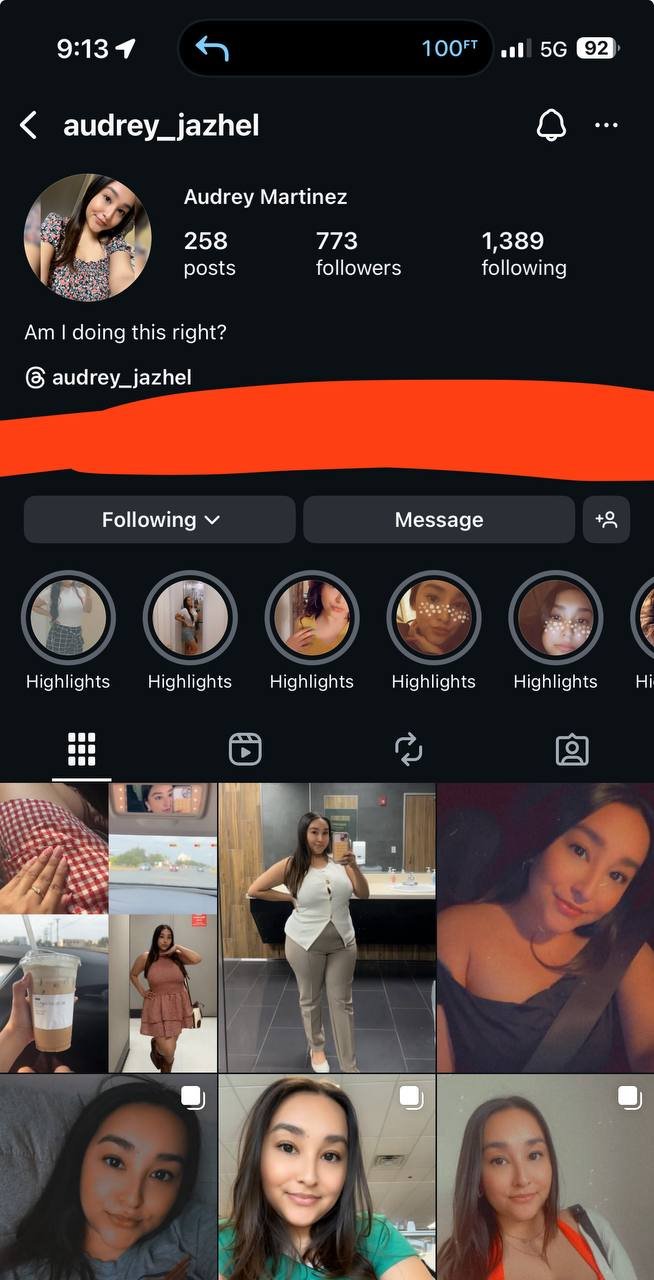Open the collage post with the iced coffee
654x1280 pixels.
(108, 928)
